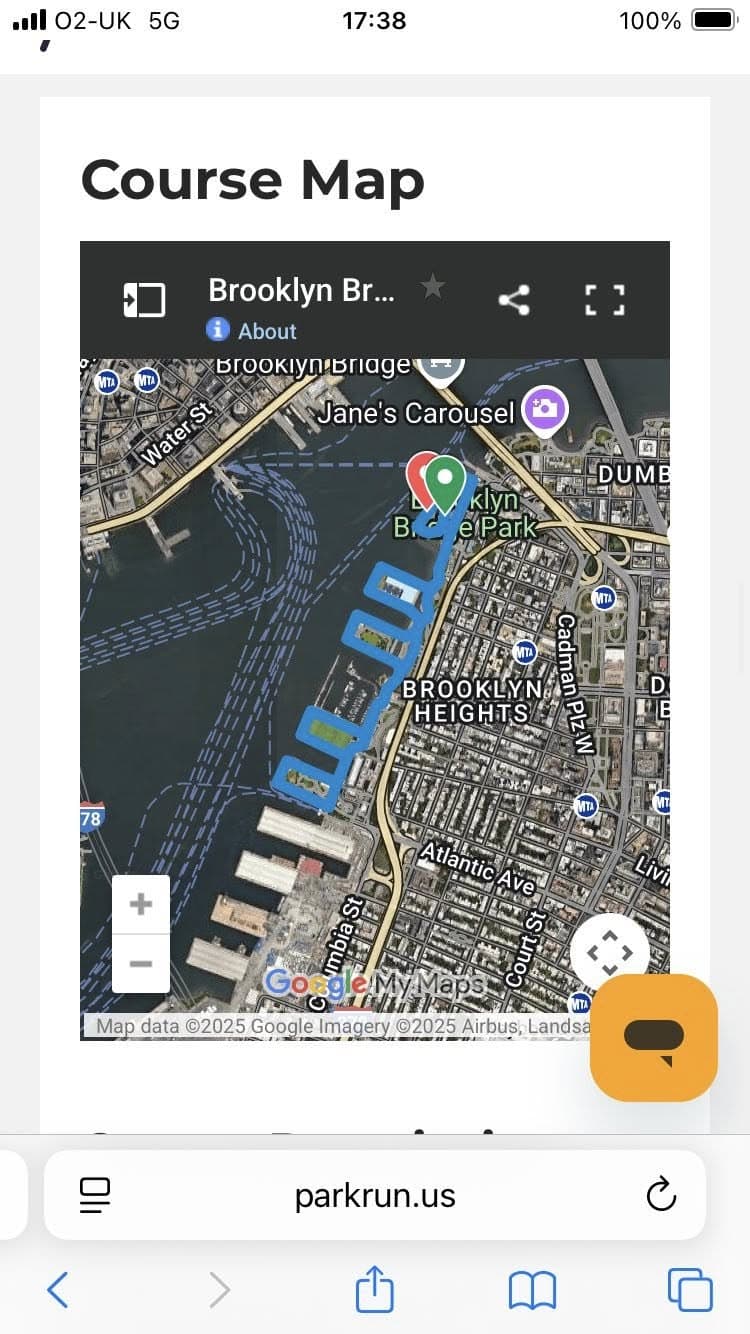Open Safari bookmarks
750x1334 pixels.
[x=532, y=1290]
